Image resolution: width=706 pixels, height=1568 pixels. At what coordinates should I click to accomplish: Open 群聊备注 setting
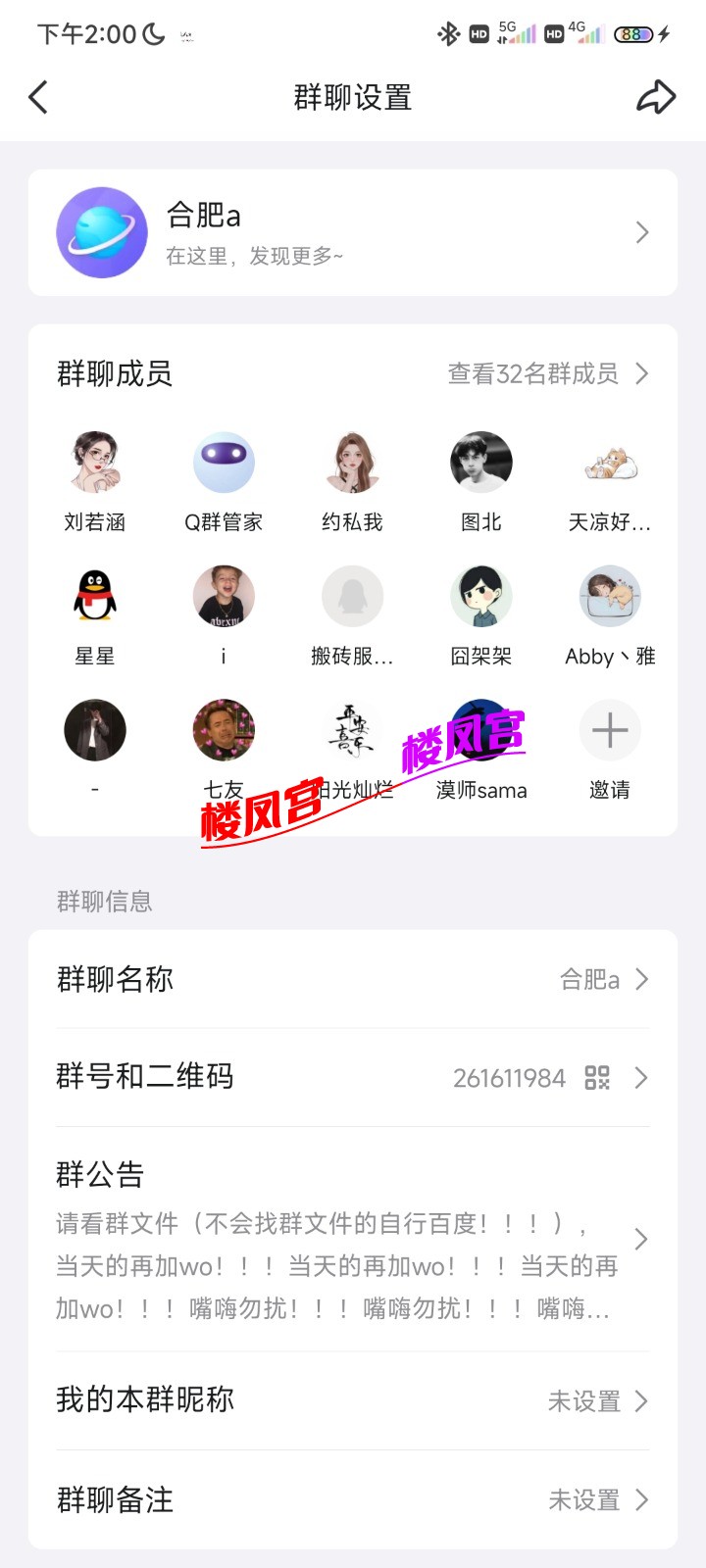tap(353, 1499)
